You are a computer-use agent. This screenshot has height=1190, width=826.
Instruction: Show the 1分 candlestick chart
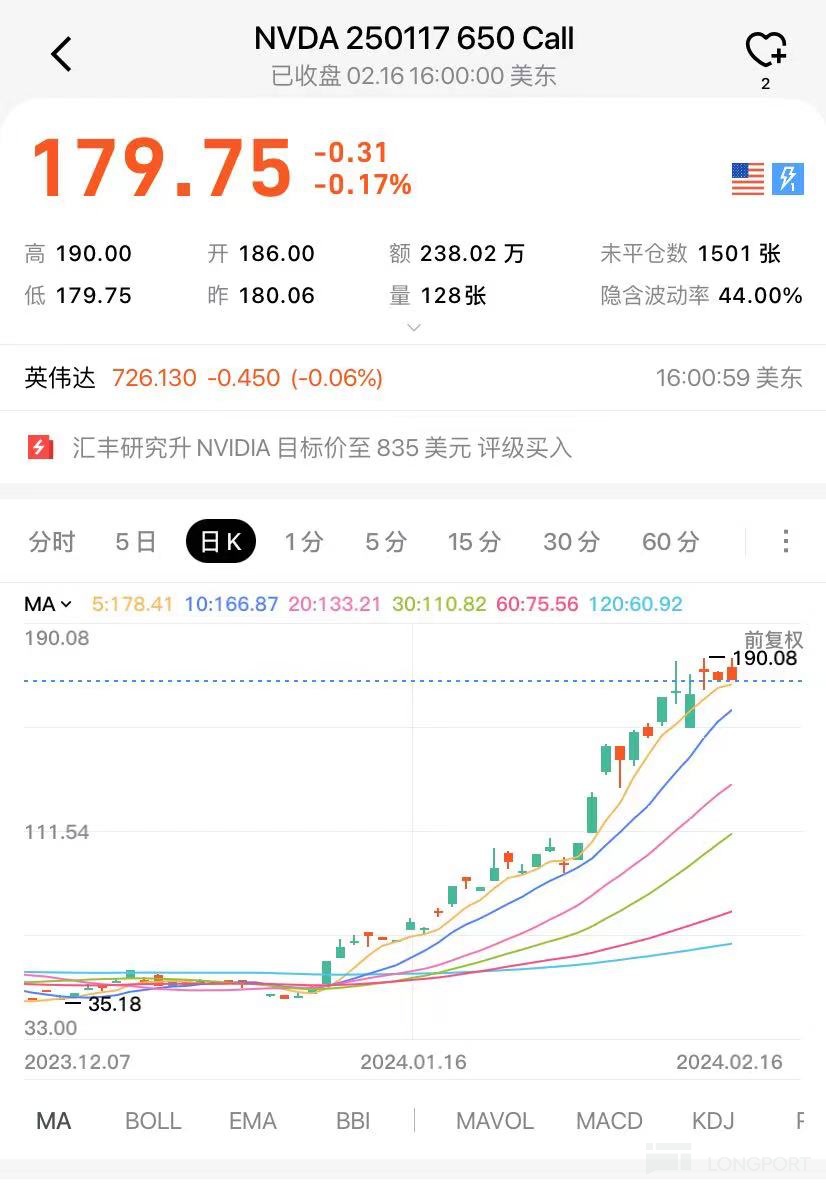coord(304,541)
